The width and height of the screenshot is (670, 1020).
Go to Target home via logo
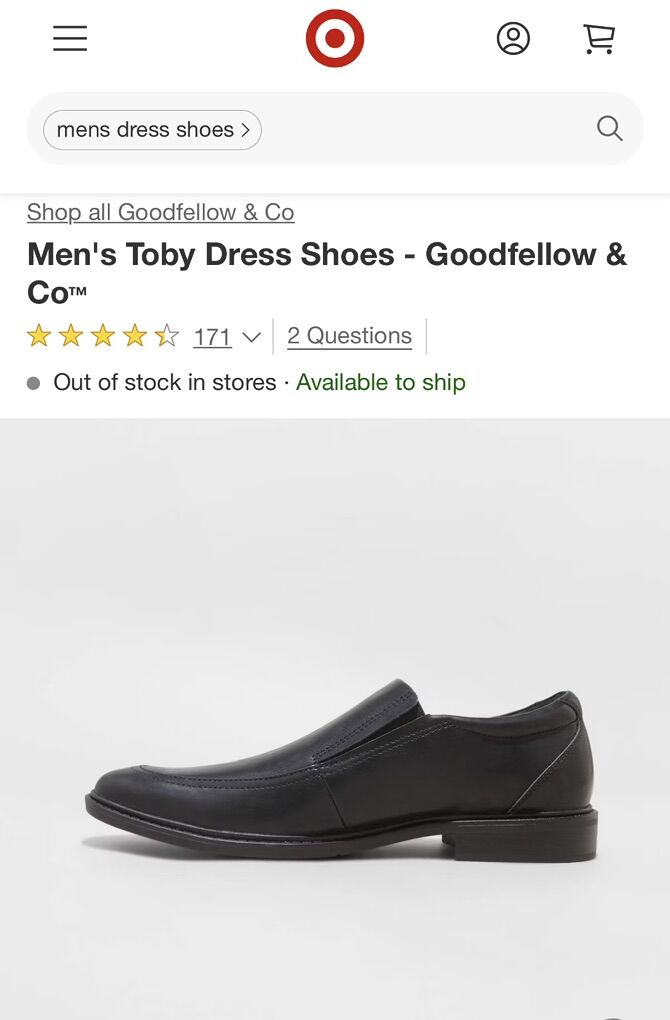[x=335, y=39]
